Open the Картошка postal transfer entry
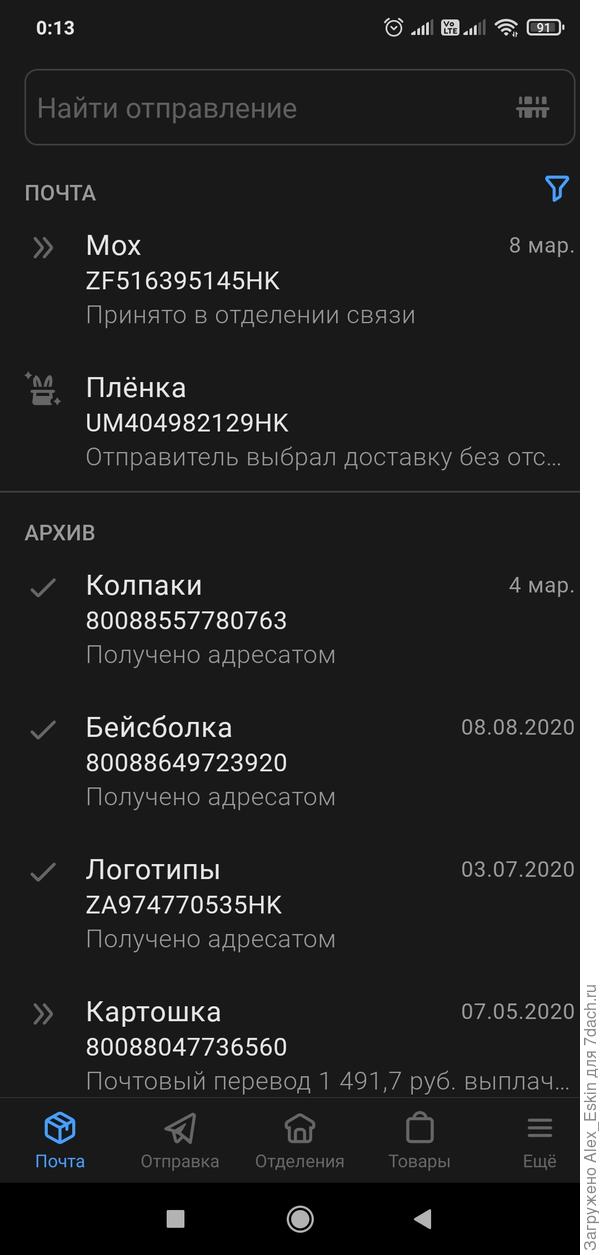 (300, 1045)
